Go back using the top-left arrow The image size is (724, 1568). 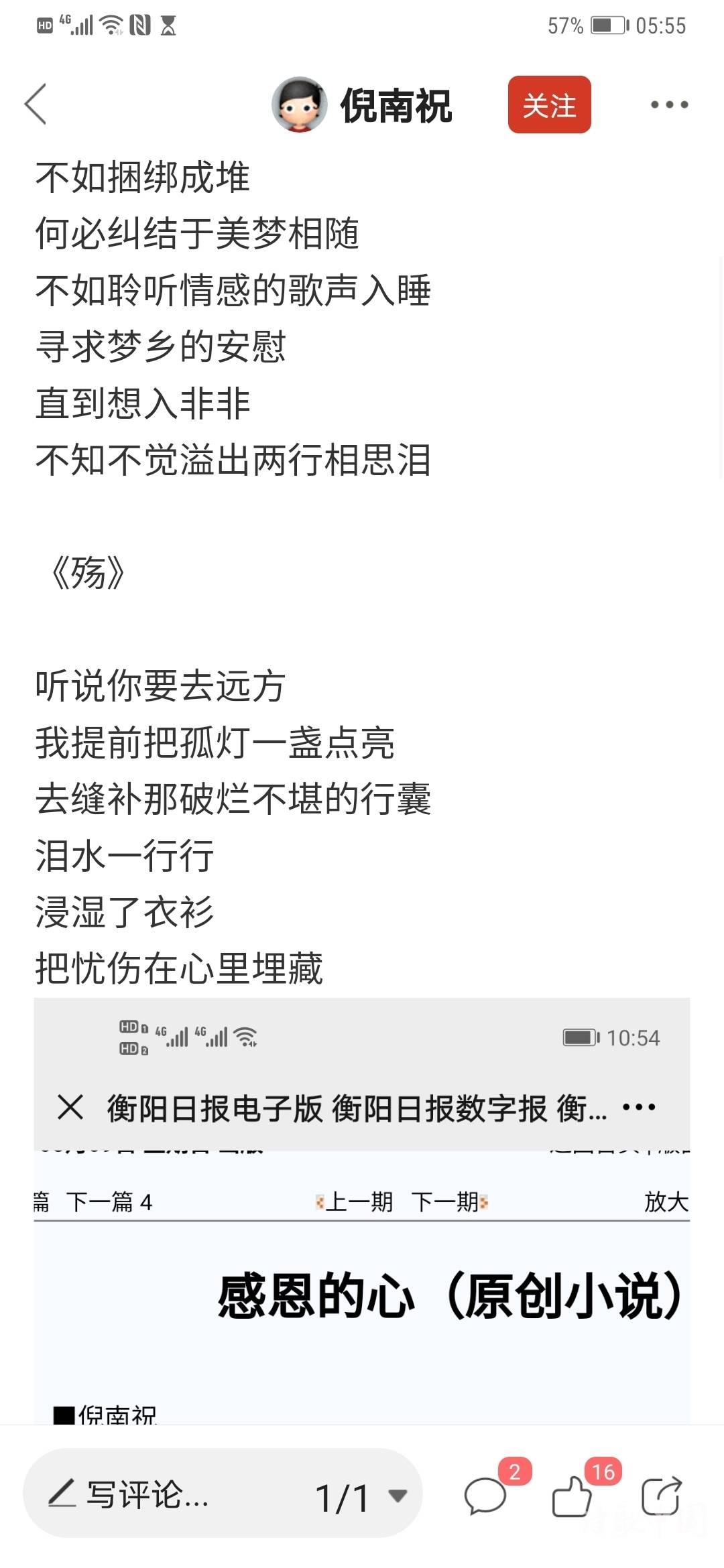pos(36,105)
